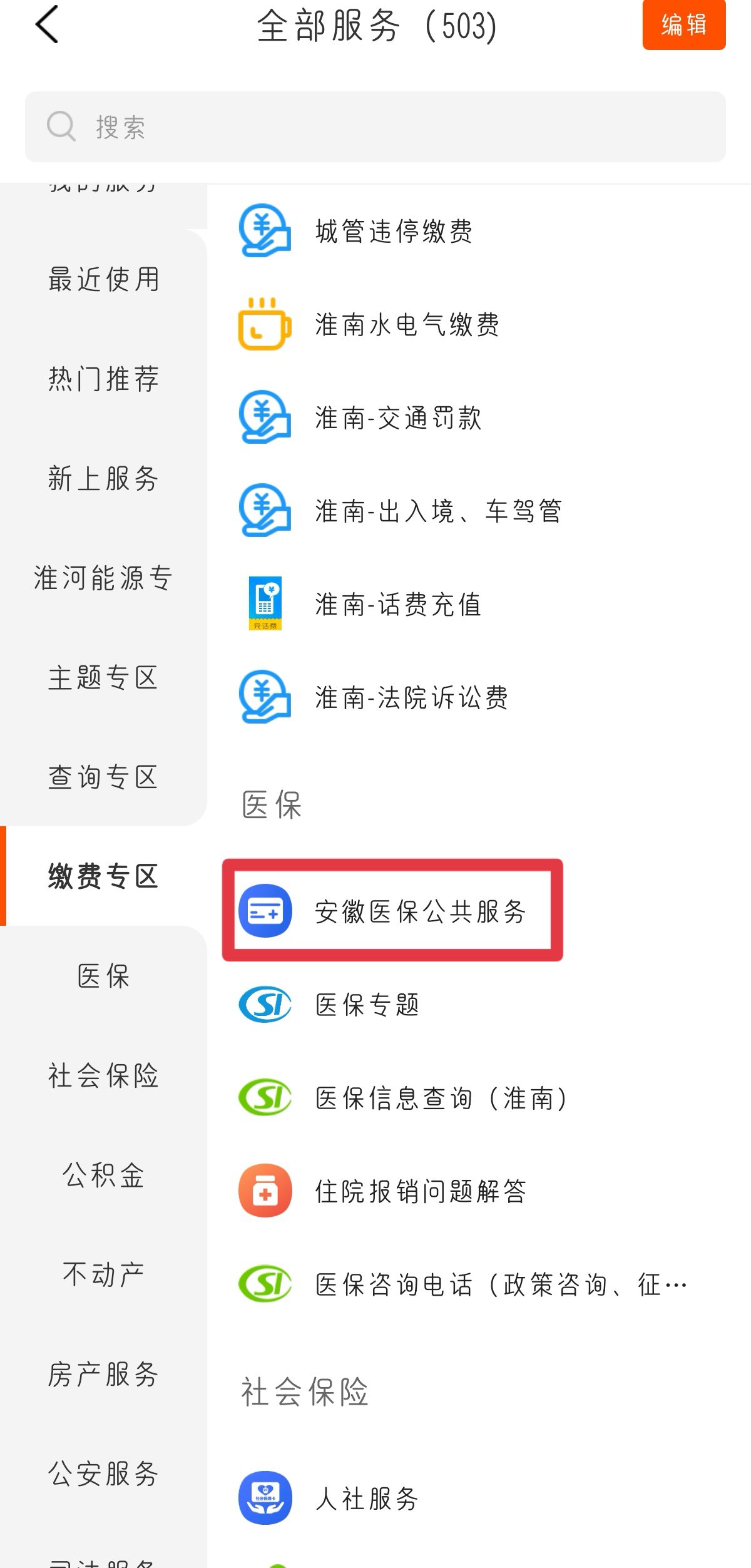This screenshot has width=751, height=1568.
Task: Switch to the 社会保险 sidebar category
Action: point(103,1076)
